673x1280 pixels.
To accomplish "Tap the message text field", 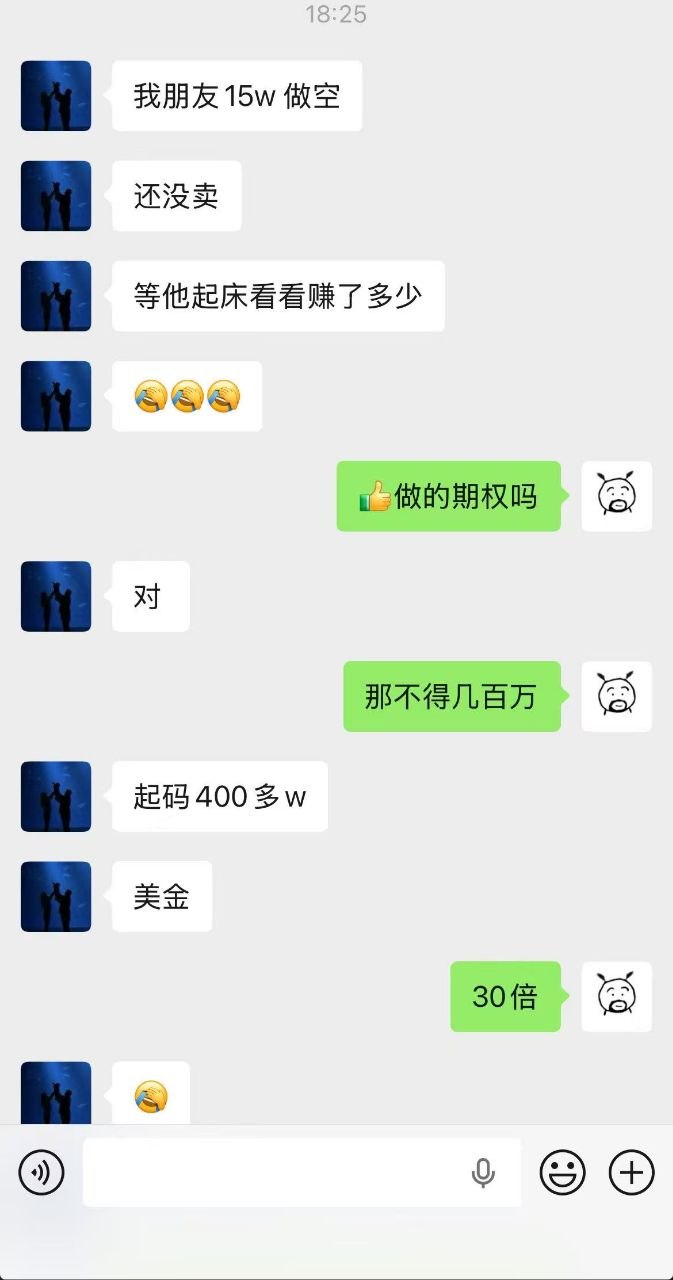I will tap(302, 1172).
